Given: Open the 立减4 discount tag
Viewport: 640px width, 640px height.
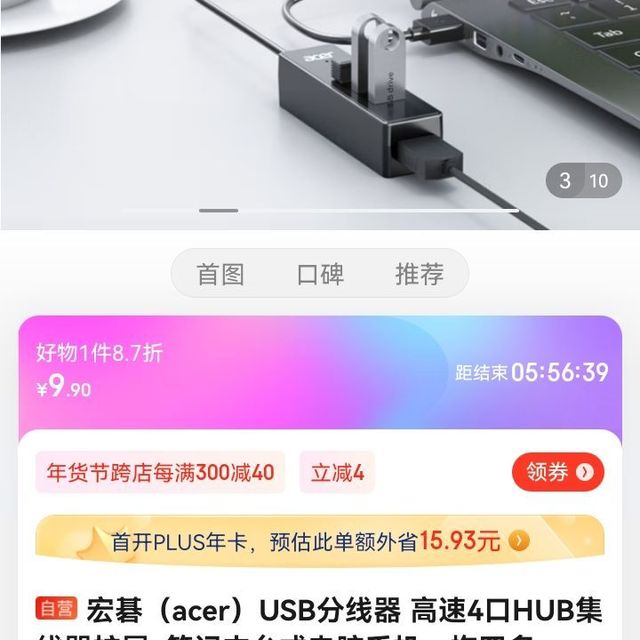Looking at the screenshot, I should (x=337, y=472).
